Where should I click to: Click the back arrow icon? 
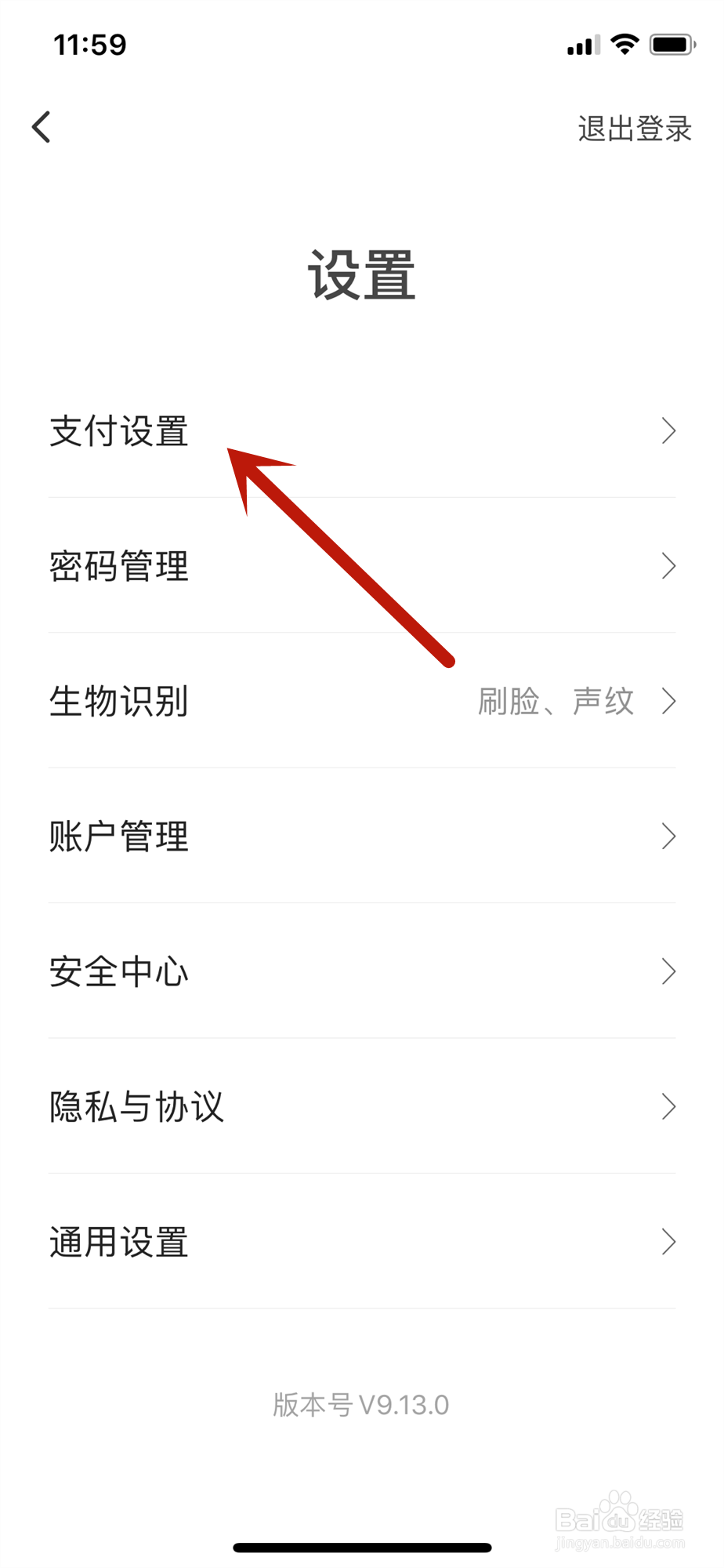tap(41, 126)
